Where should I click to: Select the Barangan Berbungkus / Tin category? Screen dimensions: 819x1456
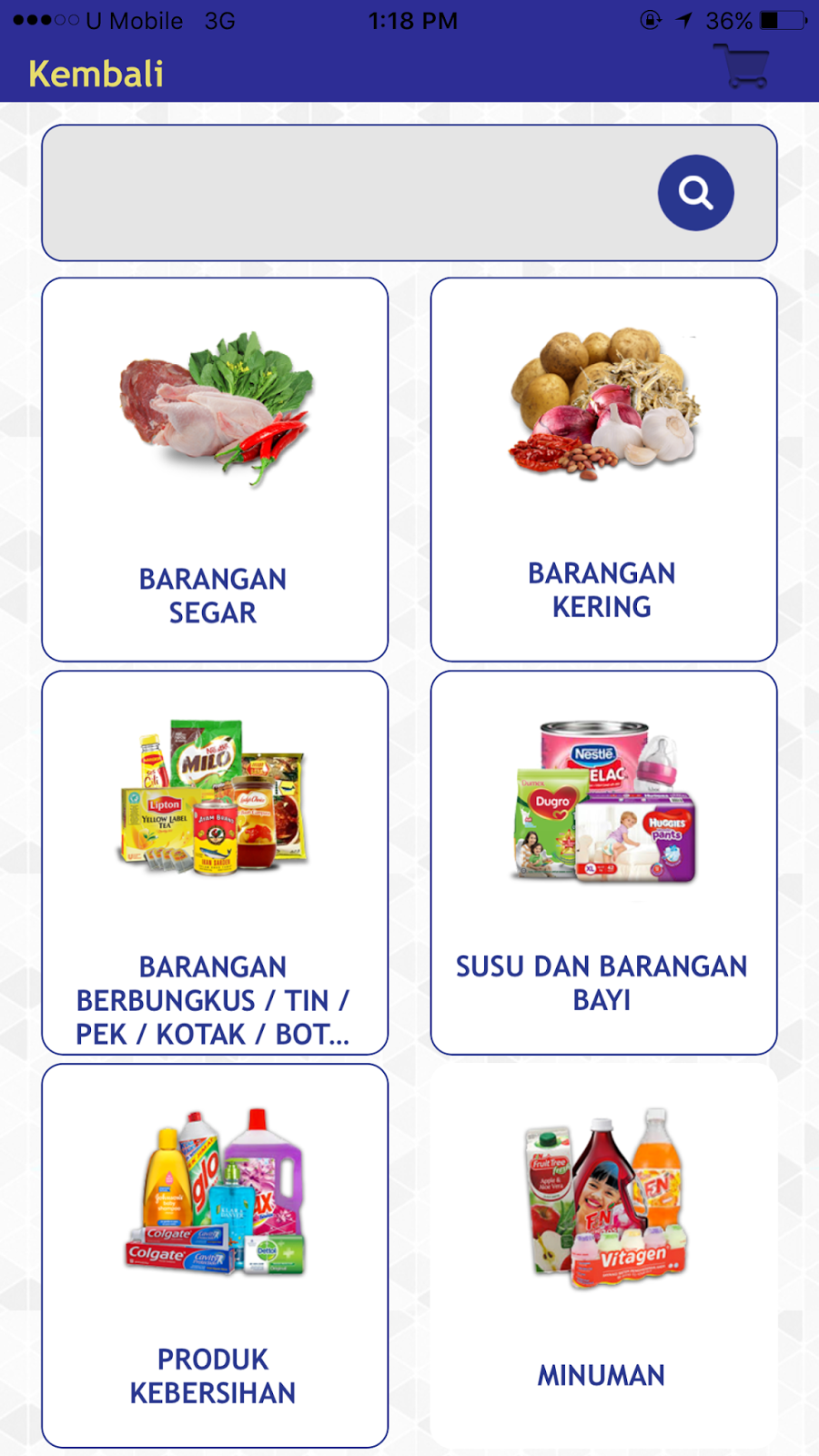click(x=215, y=863)
